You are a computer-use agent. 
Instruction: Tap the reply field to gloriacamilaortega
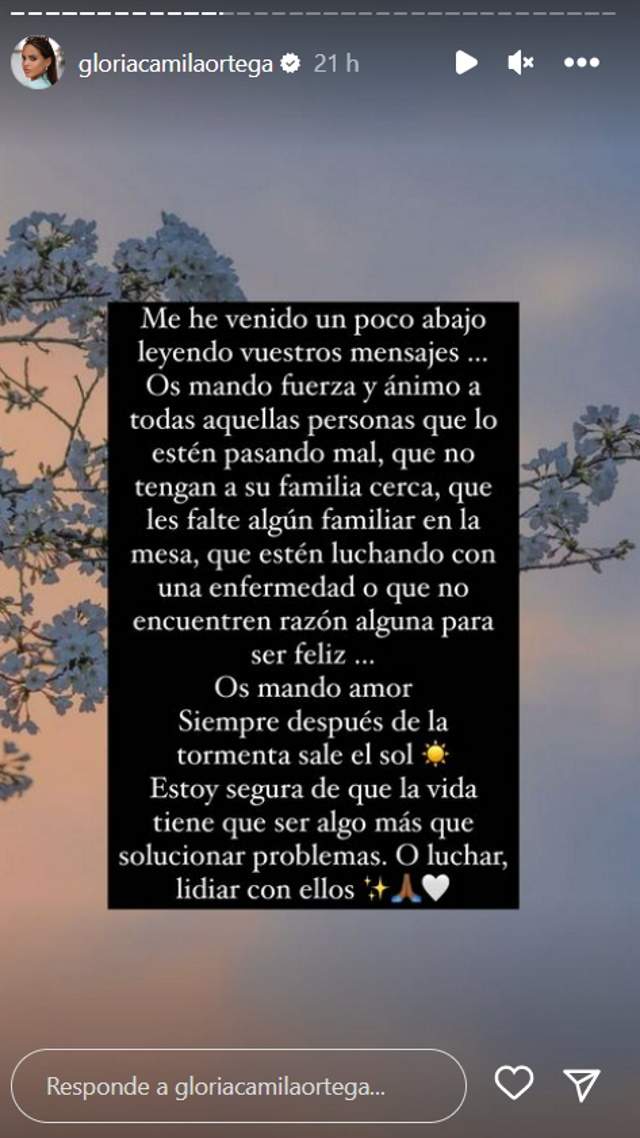pos(238,1086)
